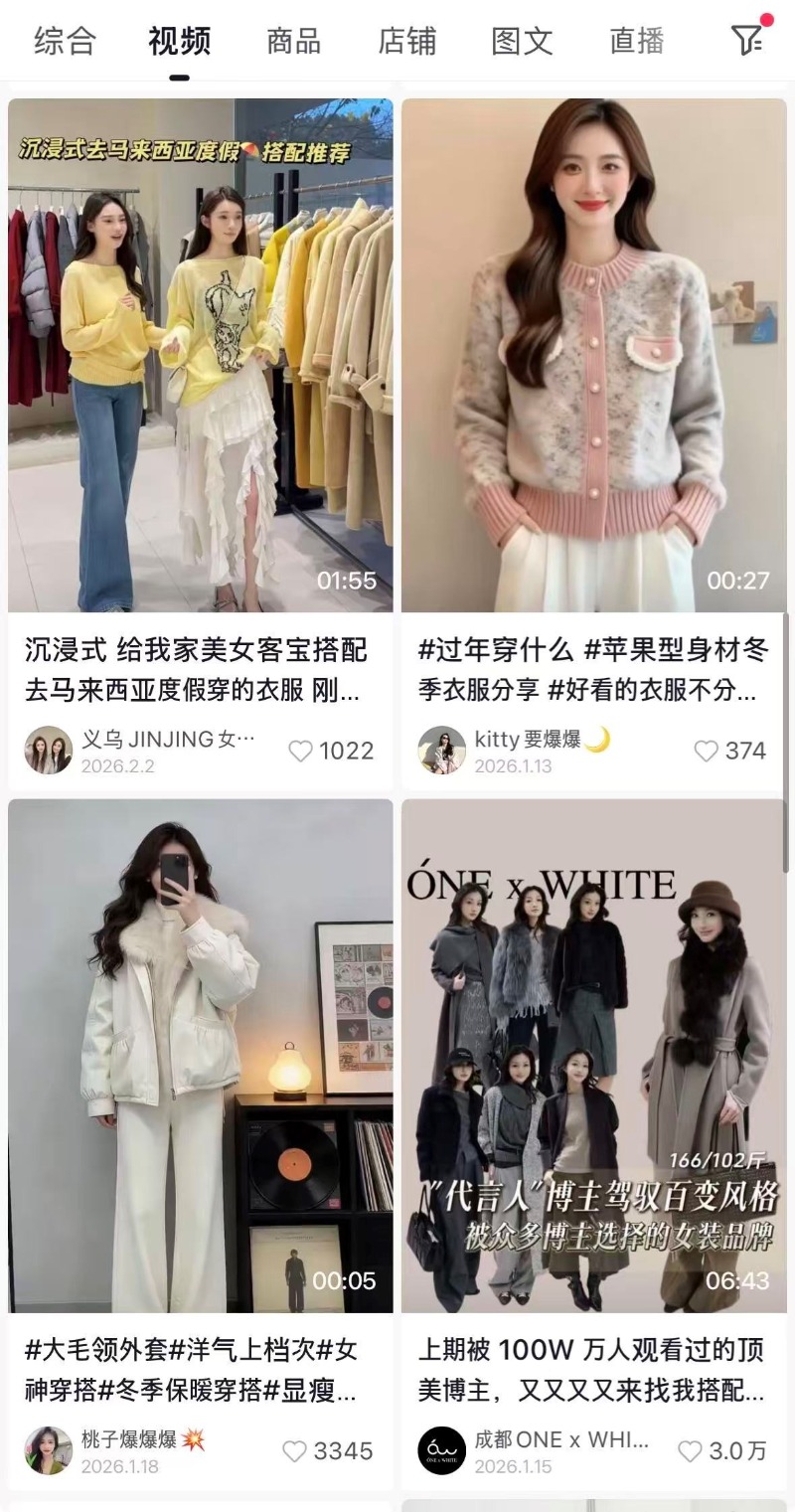The image size is (795, 1512).
Task: Open 成都 ONE x WHITE's profile
Action: (441, 1450)
